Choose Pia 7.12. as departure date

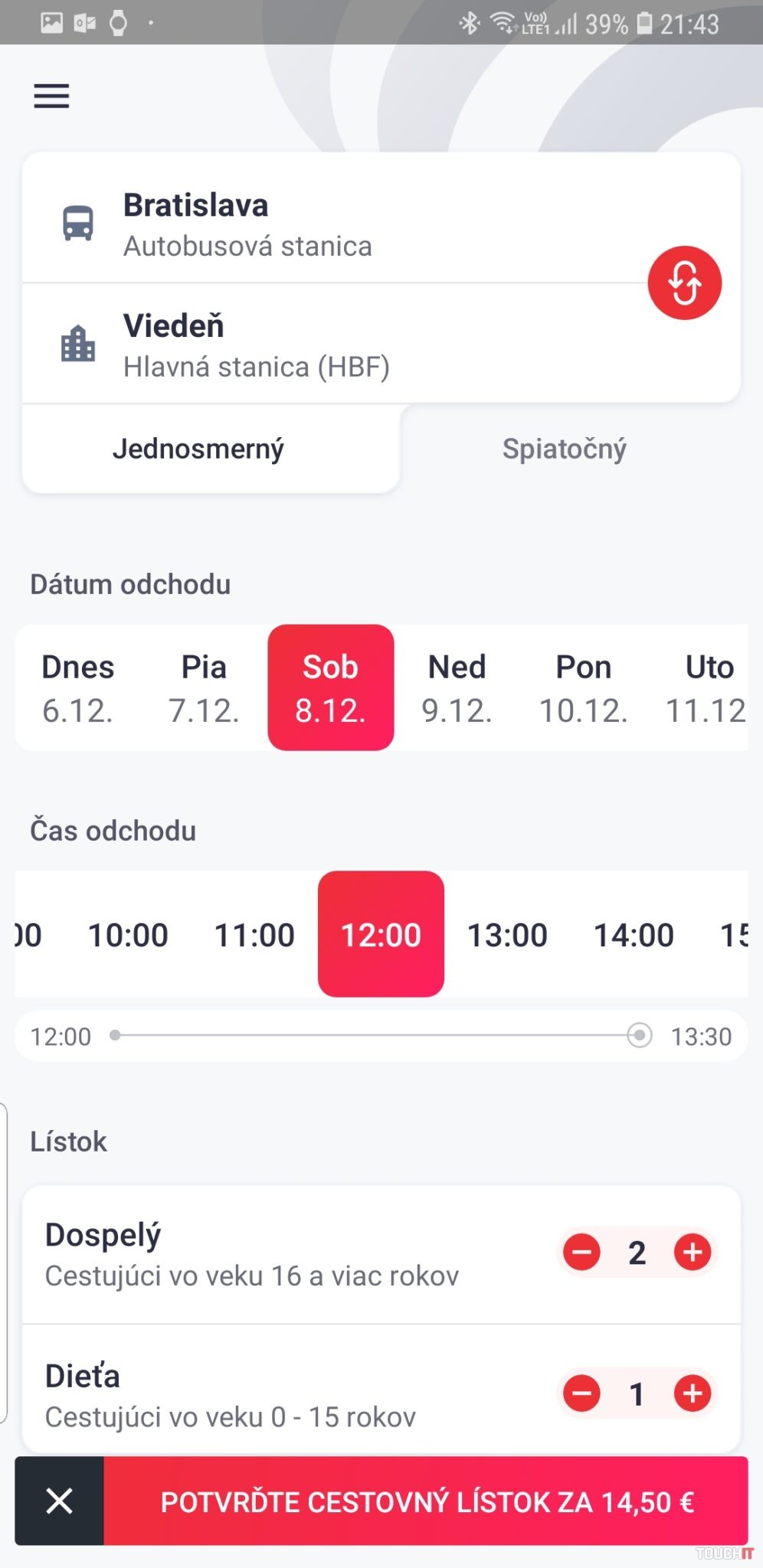(204, 688)
